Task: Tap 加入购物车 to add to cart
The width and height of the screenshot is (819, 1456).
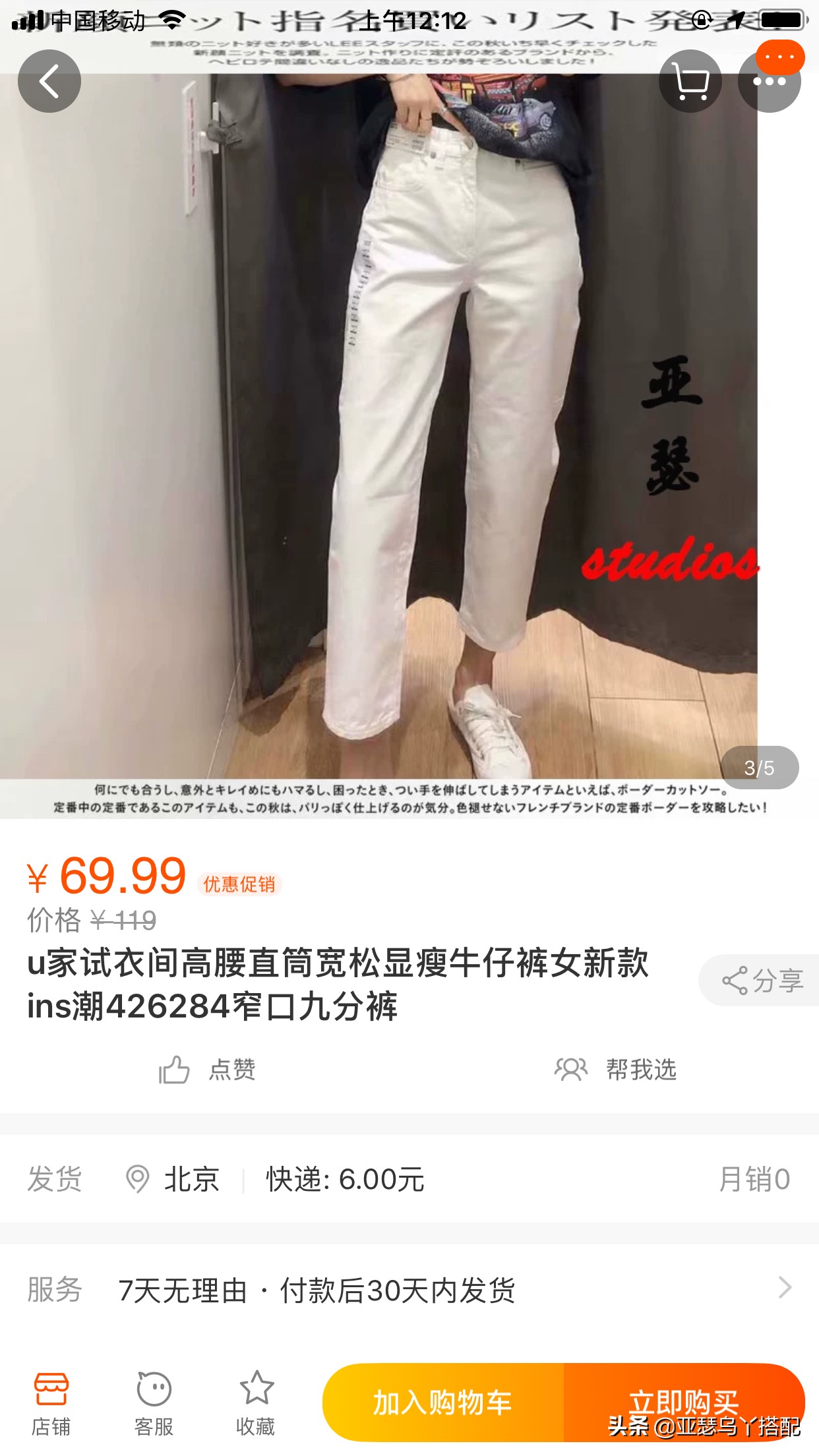Action: tap(443, 1403)
